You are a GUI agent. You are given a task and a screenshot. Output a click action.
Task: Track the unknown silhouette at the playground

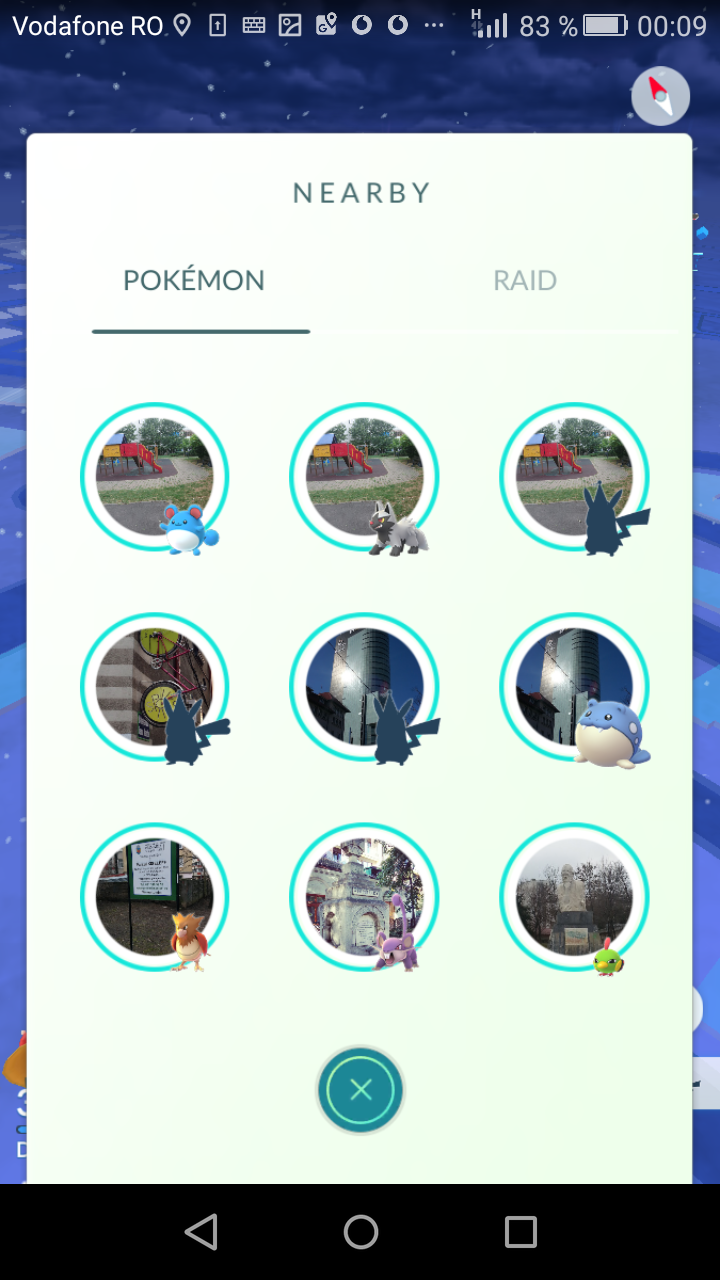(574, 478)
